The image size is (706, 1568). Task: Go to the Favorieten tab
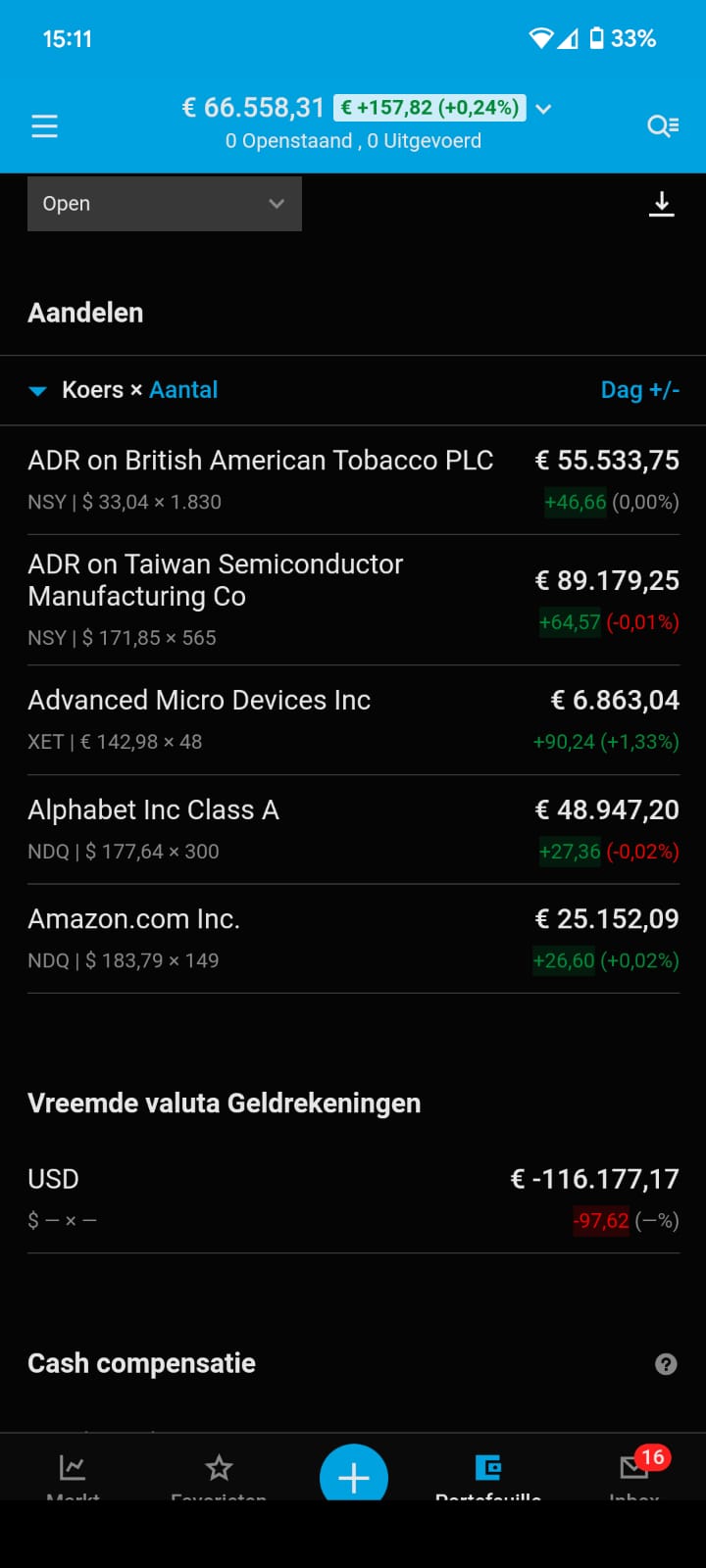click(219, 1472)
